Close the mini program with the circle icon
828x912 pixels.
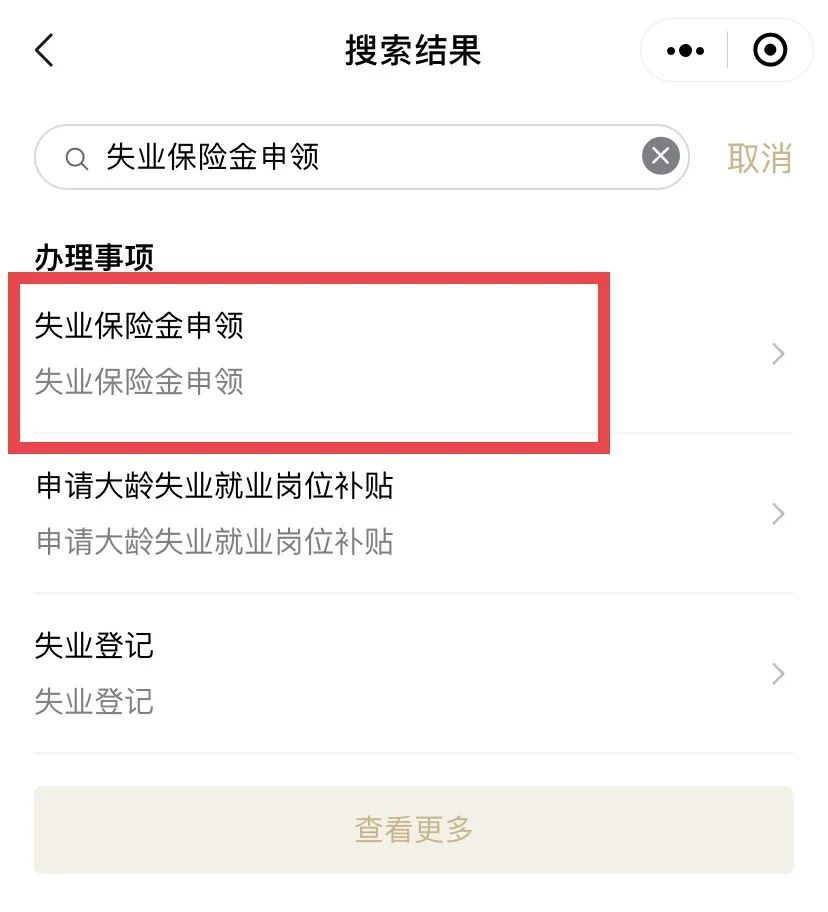click(769, 50)
